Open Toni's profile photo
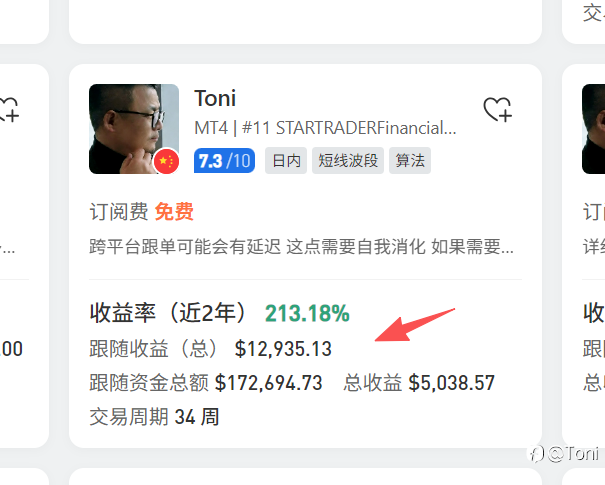This screenshot has width=605, height=485. pos(134,129)
